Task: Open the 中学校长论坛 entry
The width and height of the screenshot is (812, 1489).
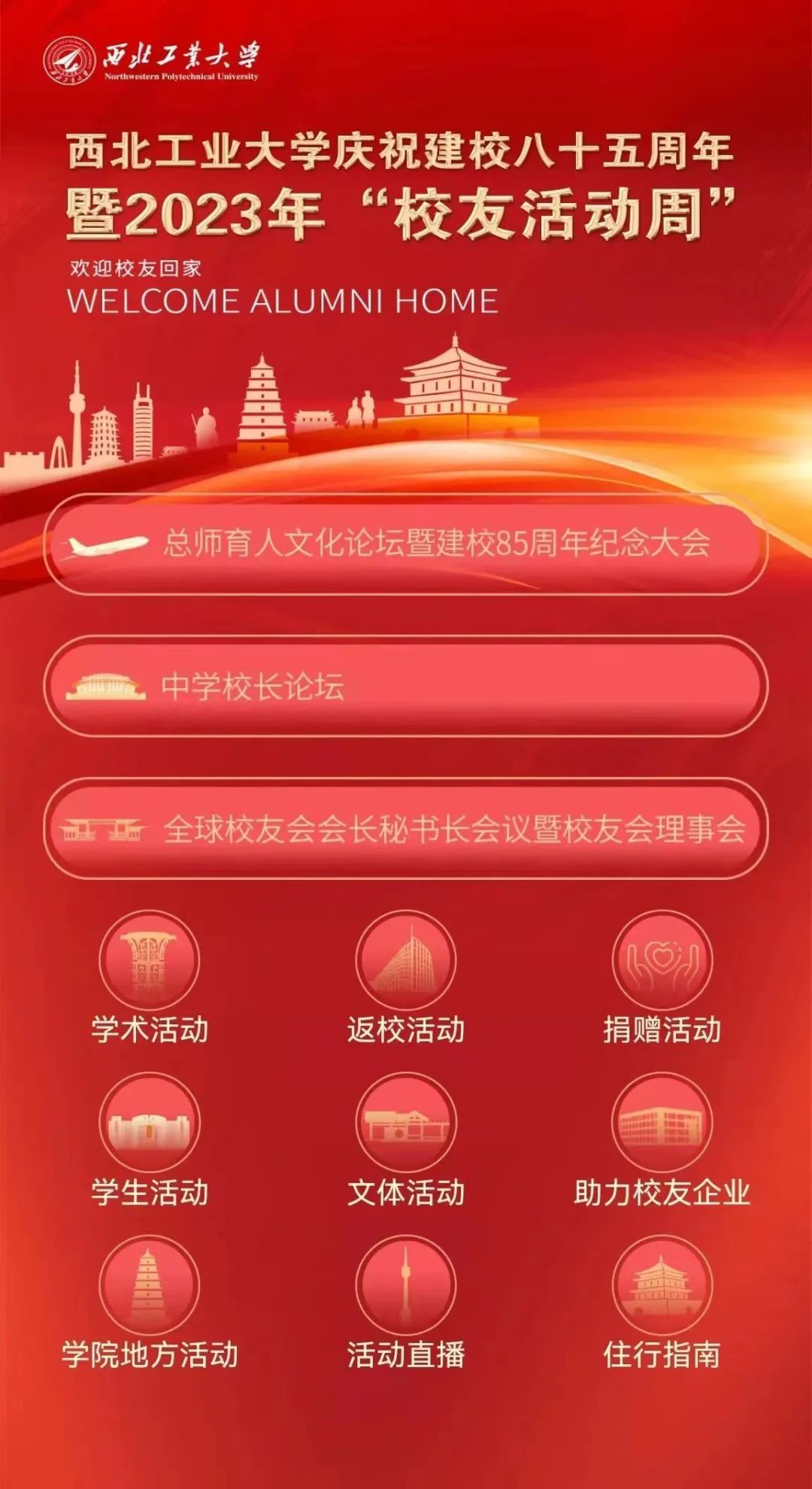Action: click(406, 686)
